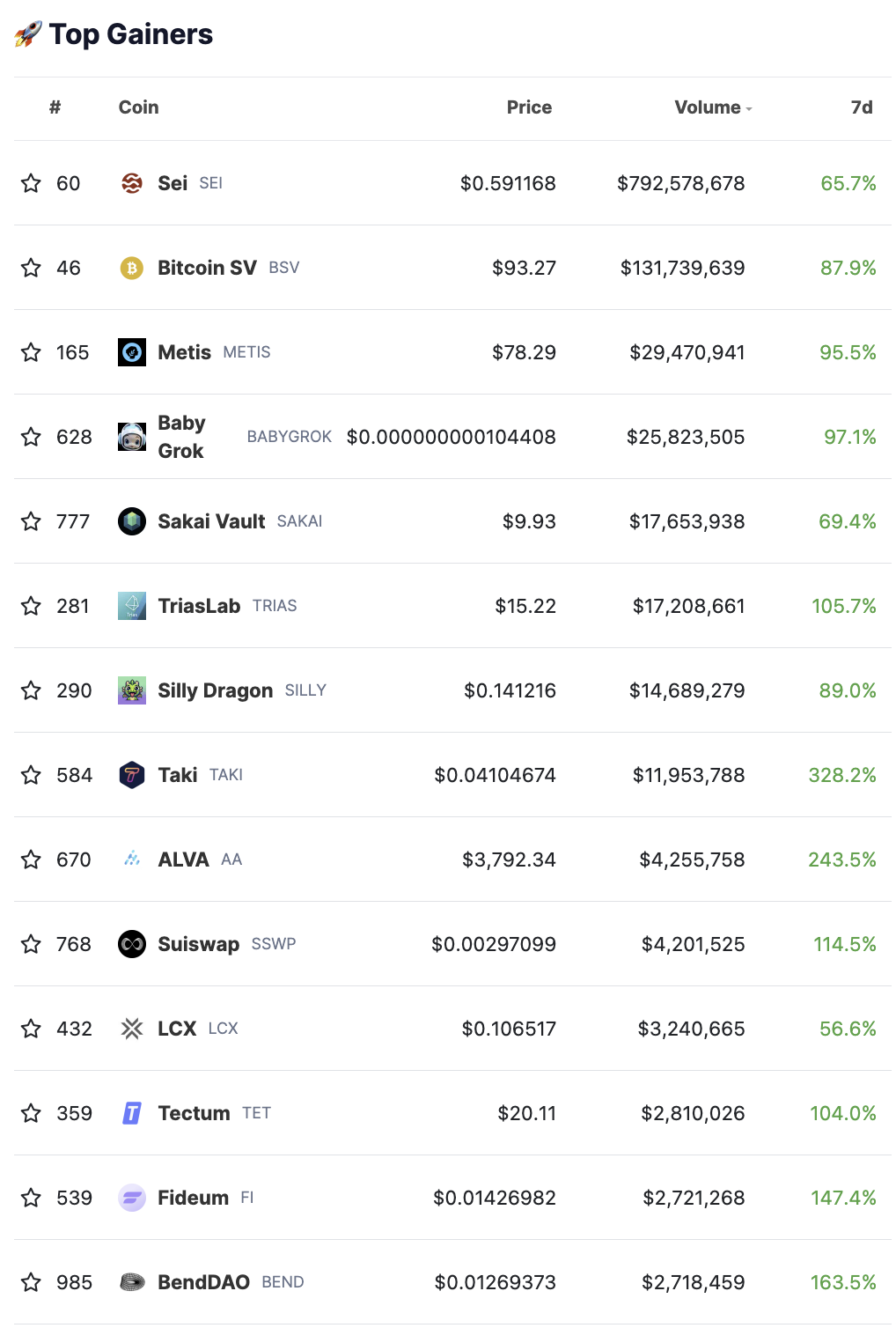The image size is (896, 1328).
Task: Sort the table by Price column
Action: click(529, 107)
